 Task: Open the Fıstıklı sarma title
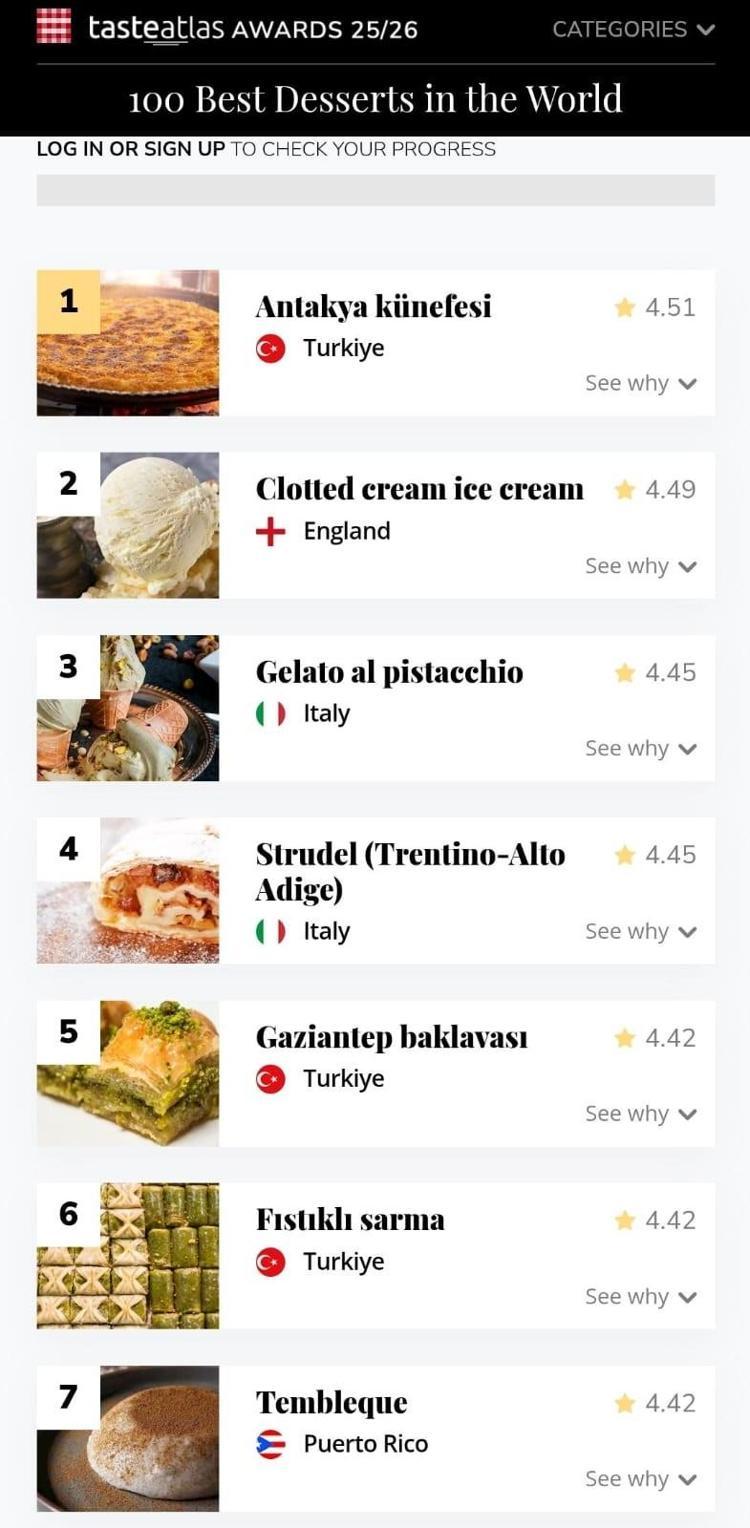coord(350,1220)
